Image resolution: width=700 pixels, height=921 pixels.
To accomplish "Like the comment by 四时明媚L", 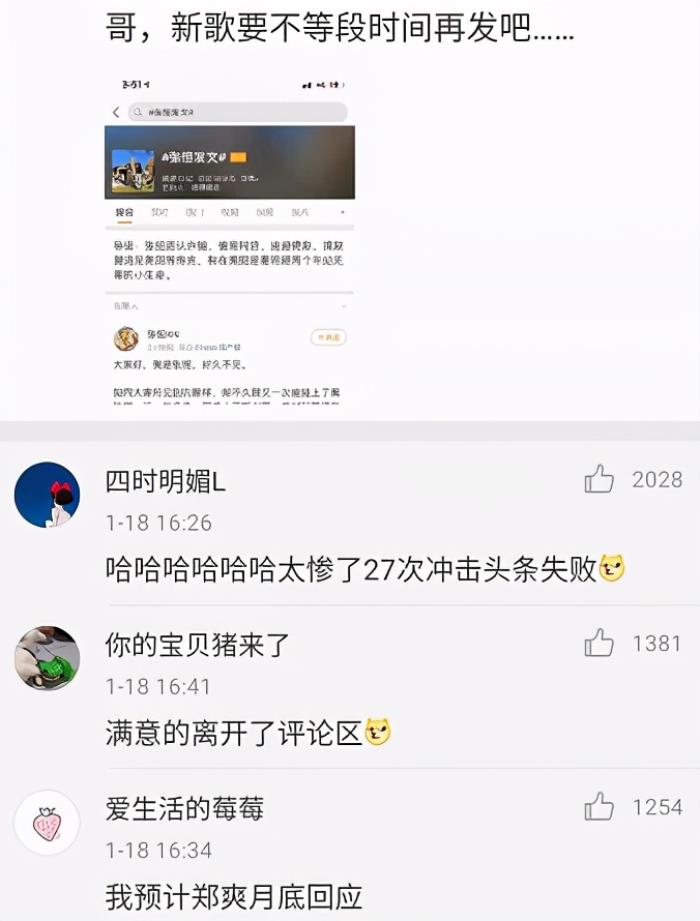I will (x=599, y=480).
